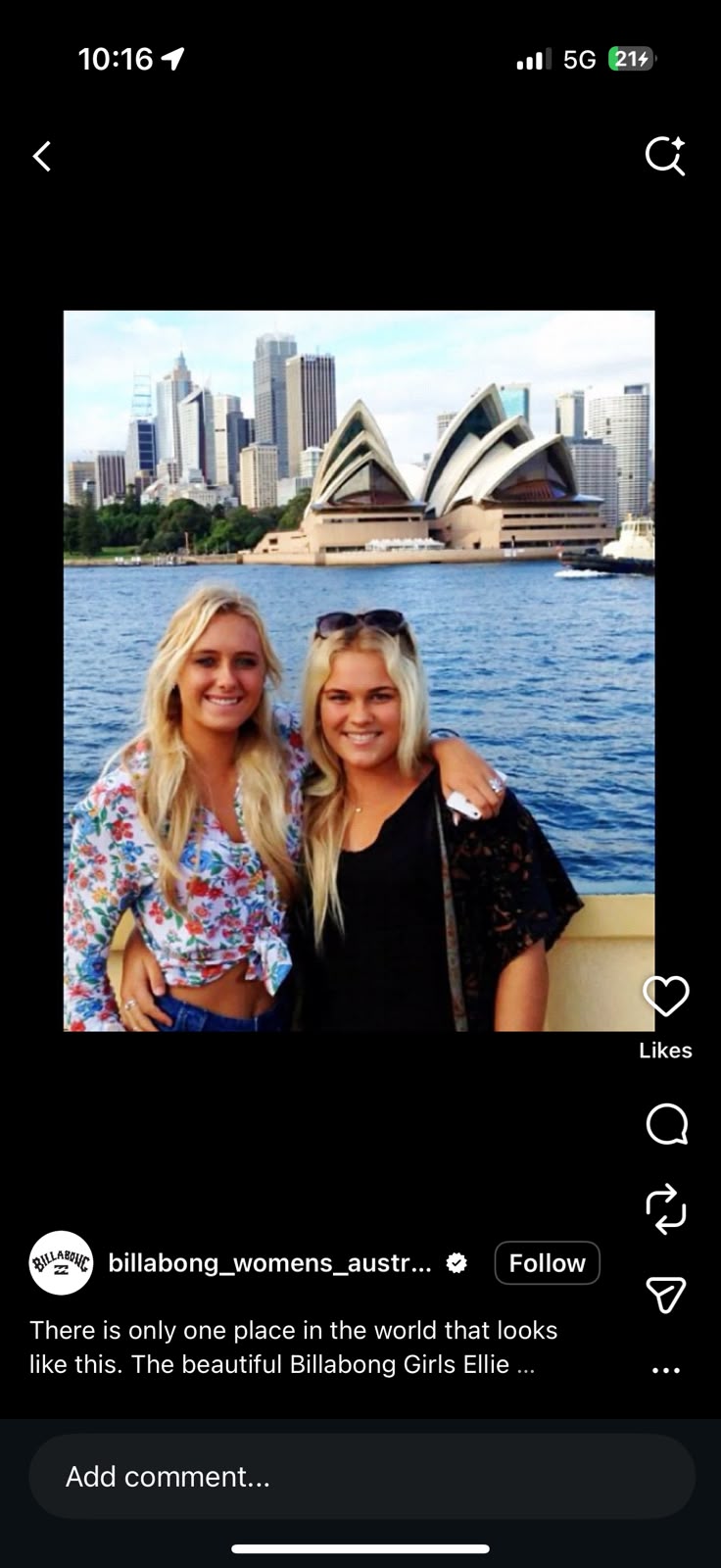Open the AI search icon at top right

pyautogui.click(x=665, y=155)
